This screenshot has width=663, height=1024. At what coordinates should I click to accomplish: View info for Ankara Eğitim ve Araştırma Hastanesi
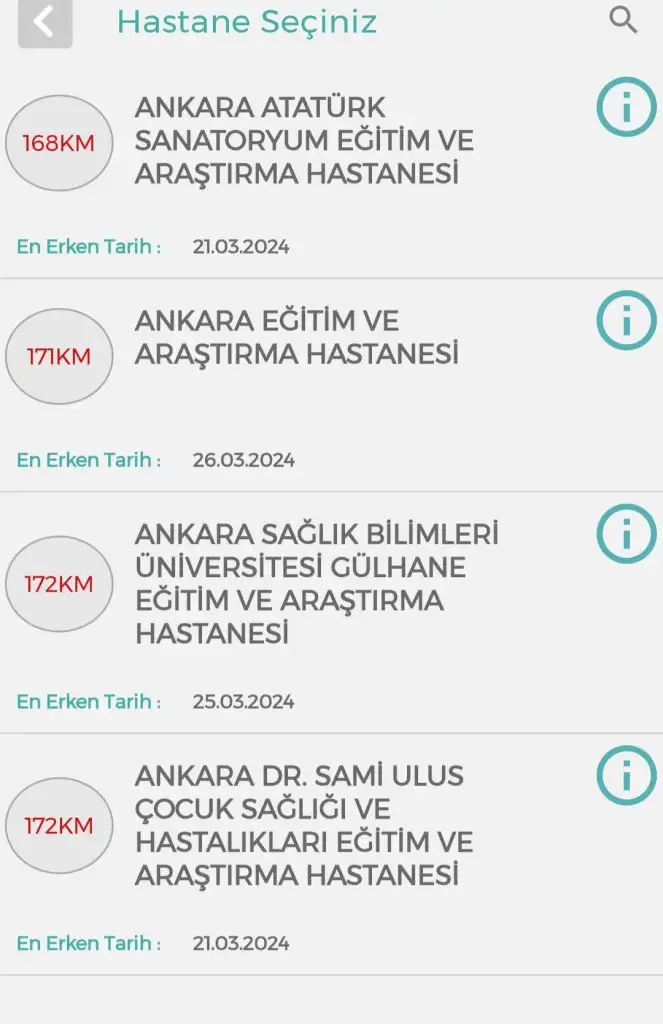(626, 320)
